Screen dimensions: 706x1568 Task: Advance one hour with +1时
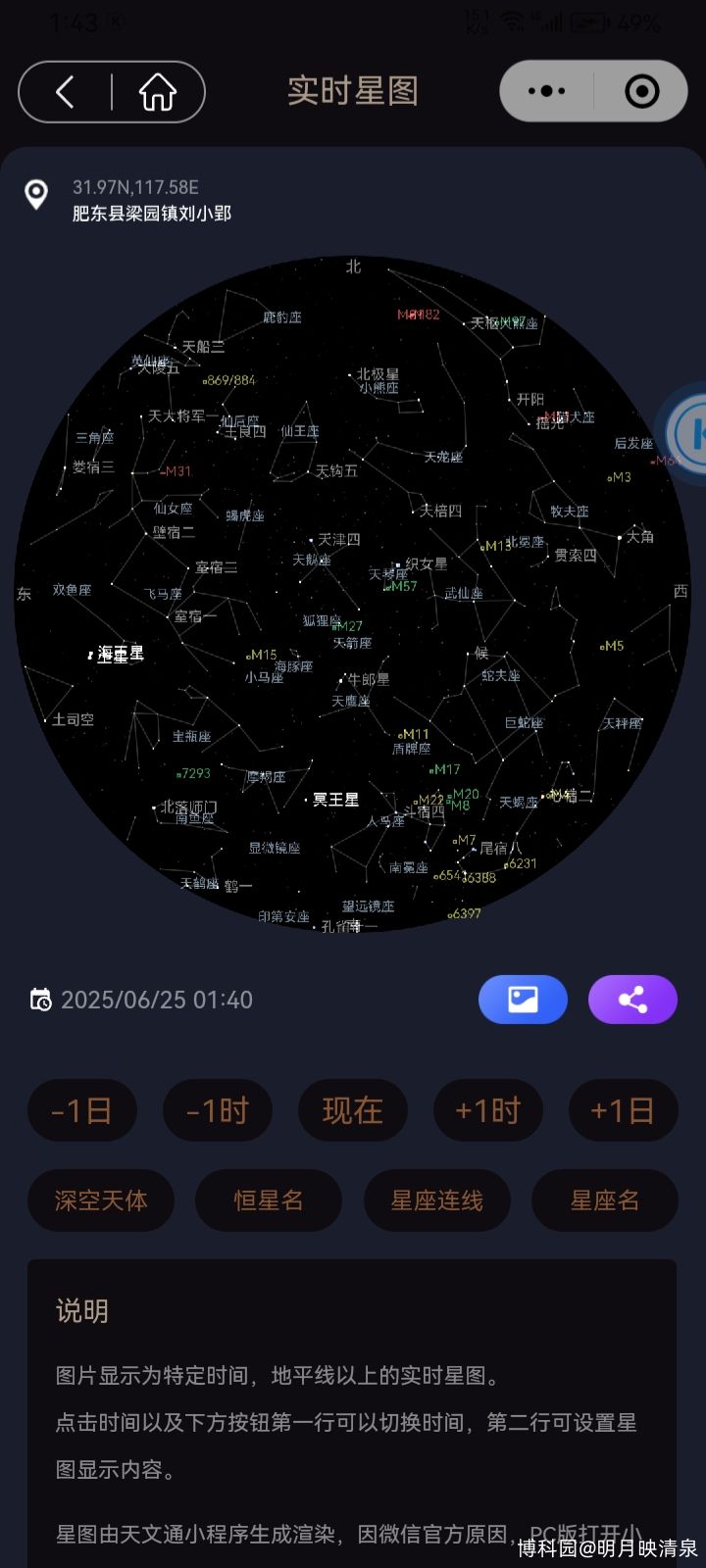(x=488, y=1110)
